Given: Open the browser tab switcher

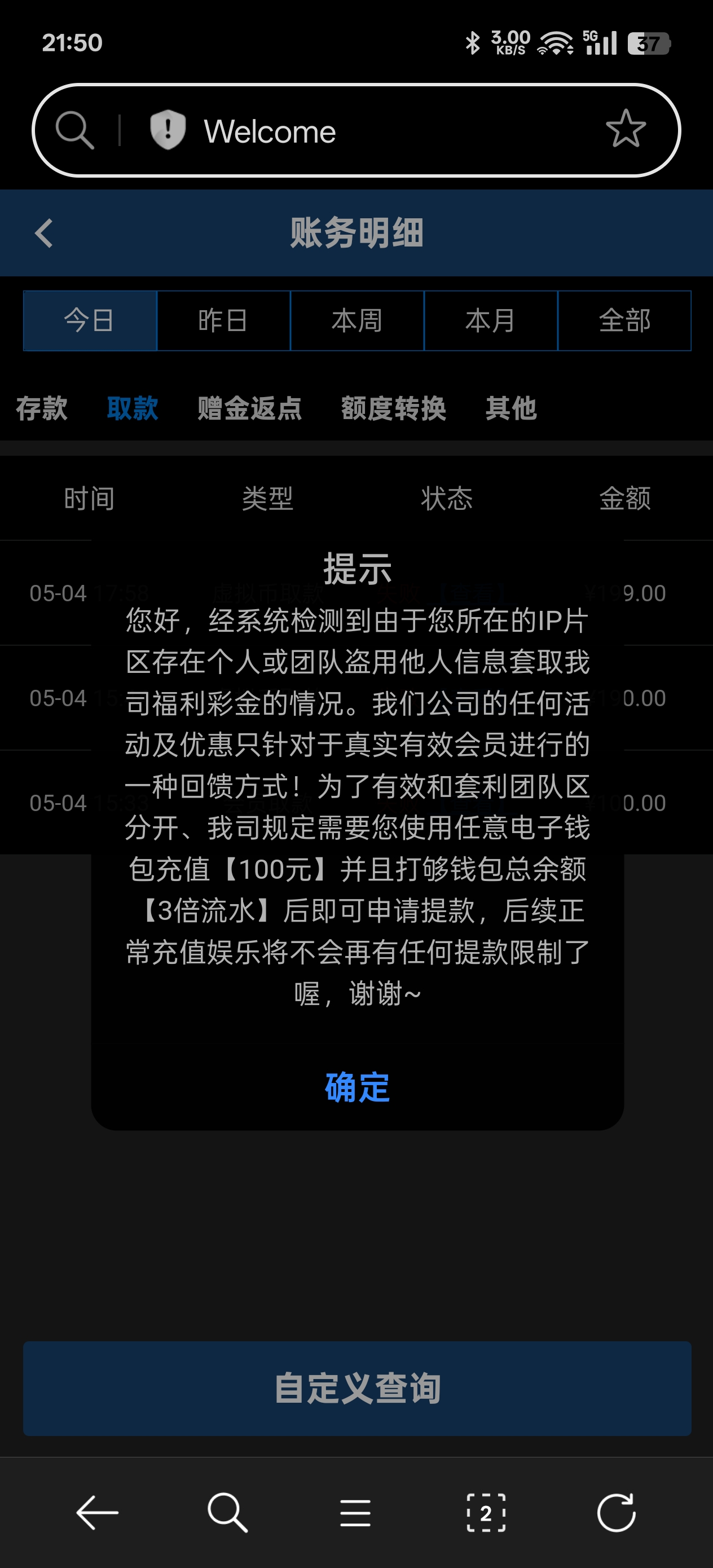Looking at the screenshot, I should point(486,1513).
